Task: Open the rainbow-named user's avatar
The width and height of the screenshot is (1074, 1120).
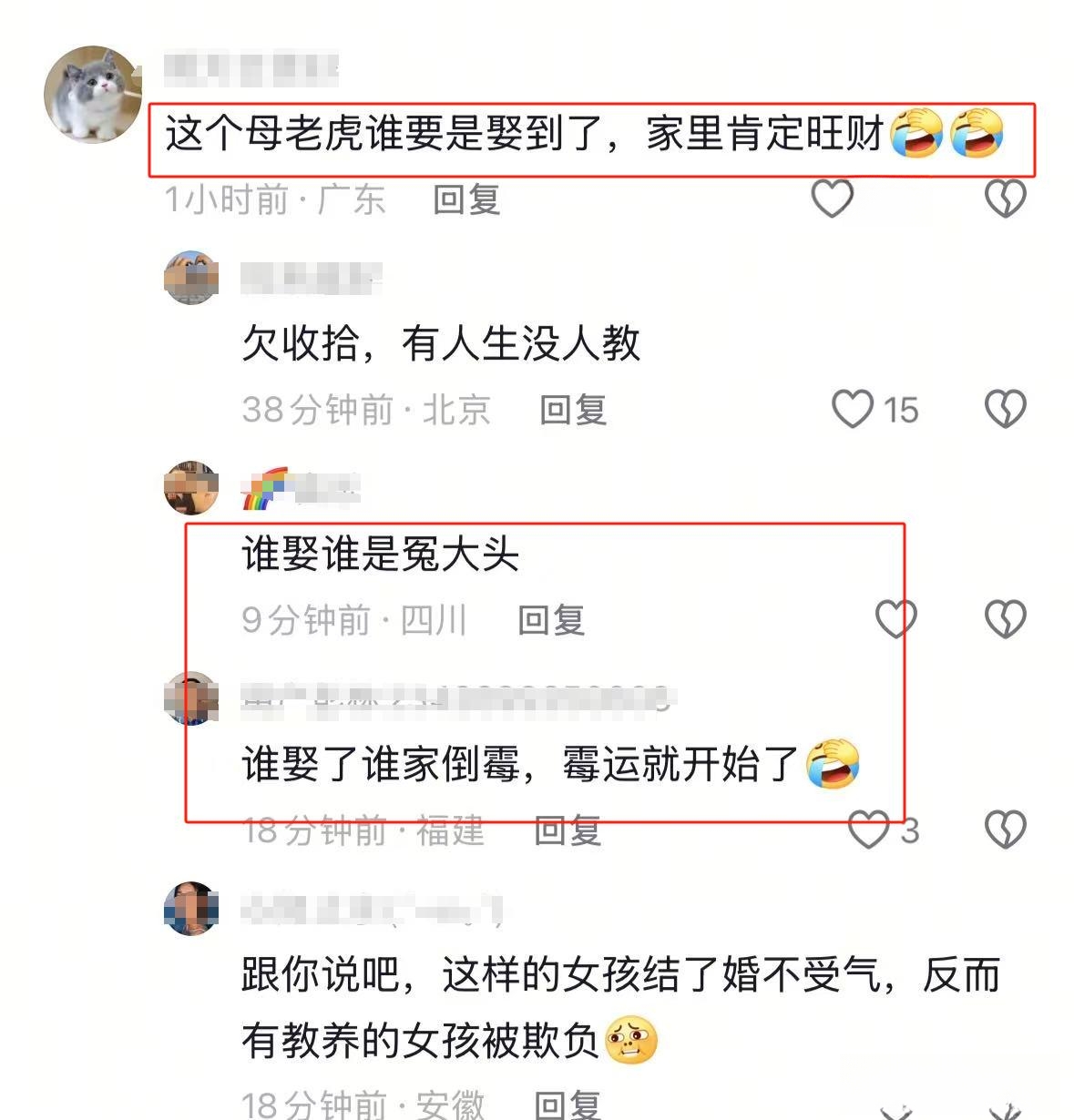Action: click(x=190, y=488)
